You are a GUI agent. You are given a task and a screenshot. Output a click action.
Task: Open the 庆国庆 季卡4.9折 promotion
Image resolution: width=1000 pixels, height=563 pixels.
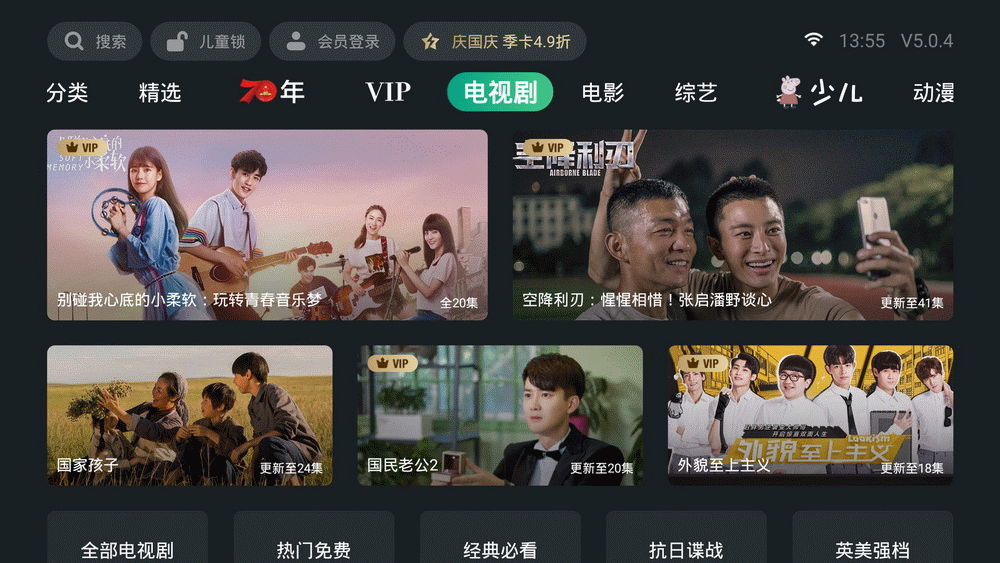(495, 42)
